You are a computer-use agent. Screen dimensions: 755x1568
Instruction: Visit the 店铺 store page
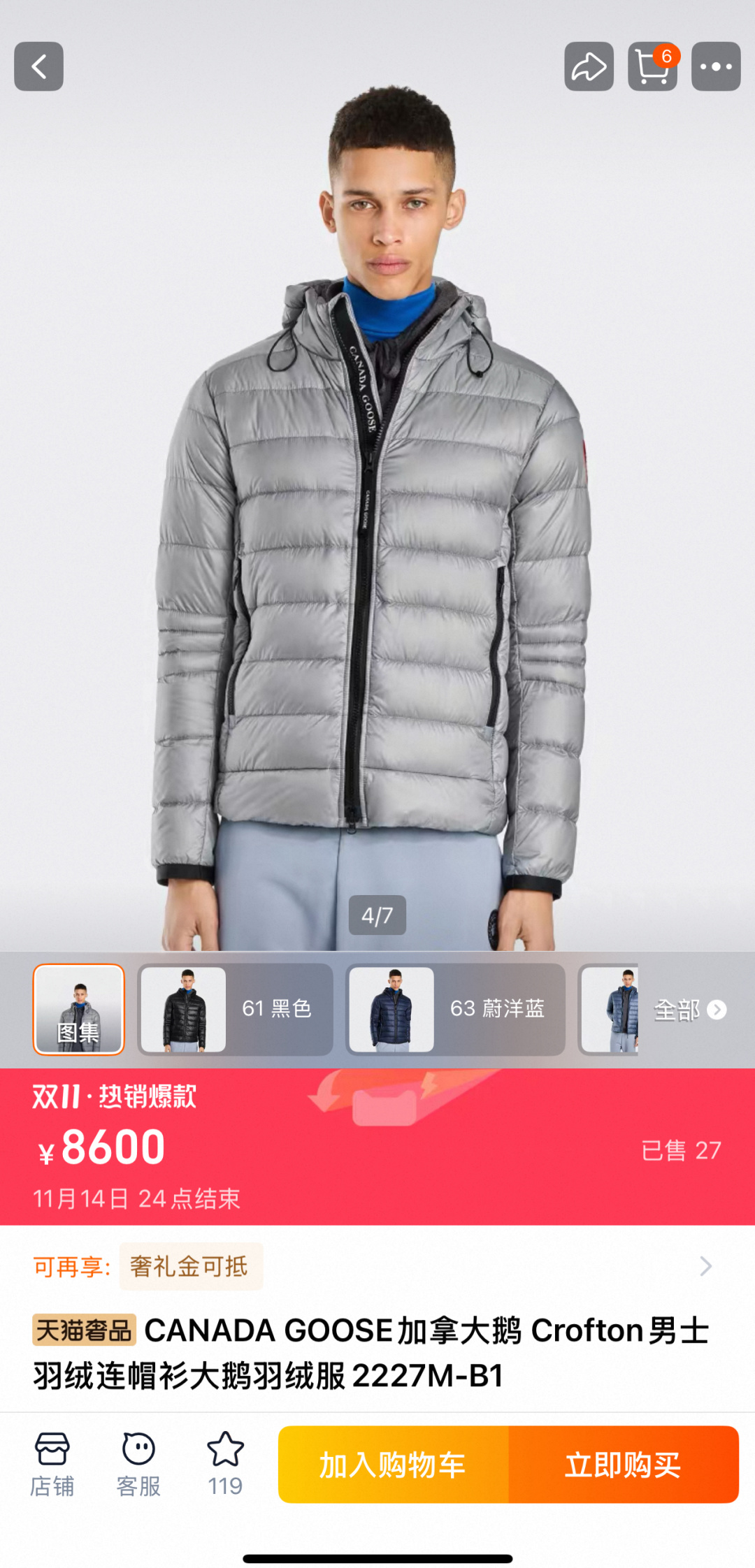[x=52, y=1465]
